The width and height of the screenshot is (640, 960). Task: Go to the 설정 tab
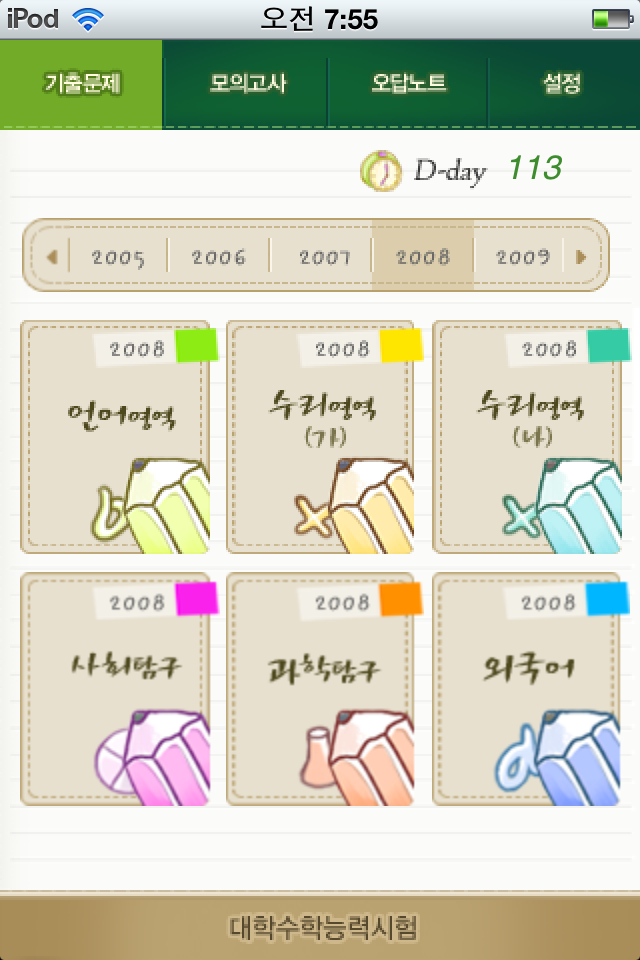(x=562, y=85)
